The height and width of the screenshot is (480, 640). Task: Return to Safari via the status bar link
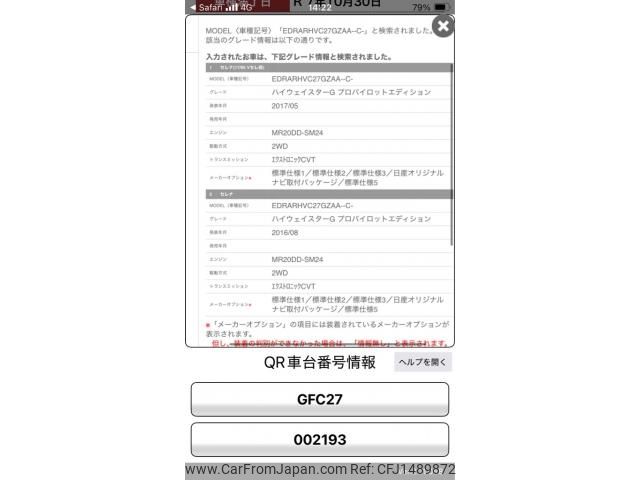pos(208,7)
